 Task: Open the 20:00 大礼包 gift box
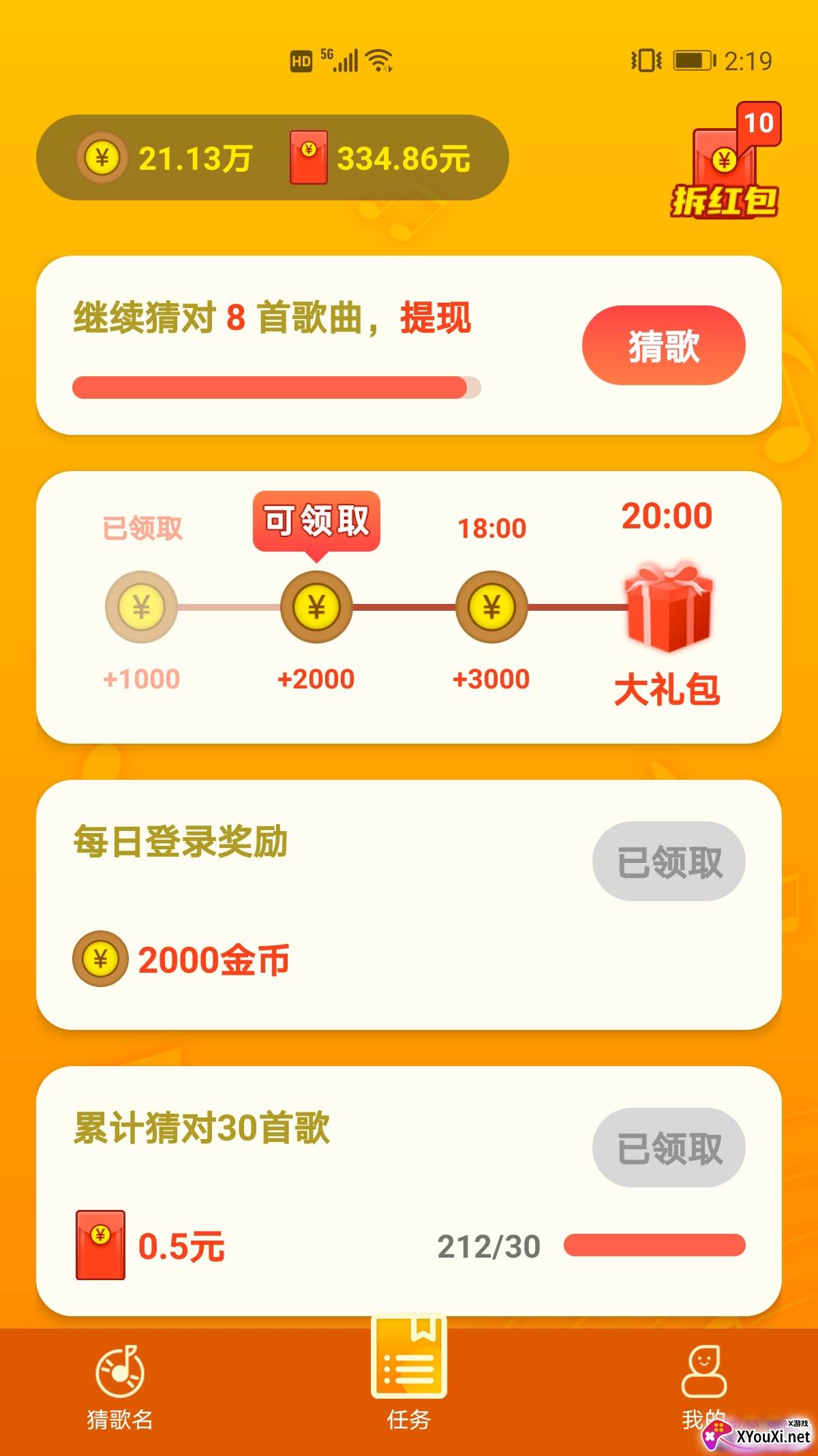[x=667, y=607]
